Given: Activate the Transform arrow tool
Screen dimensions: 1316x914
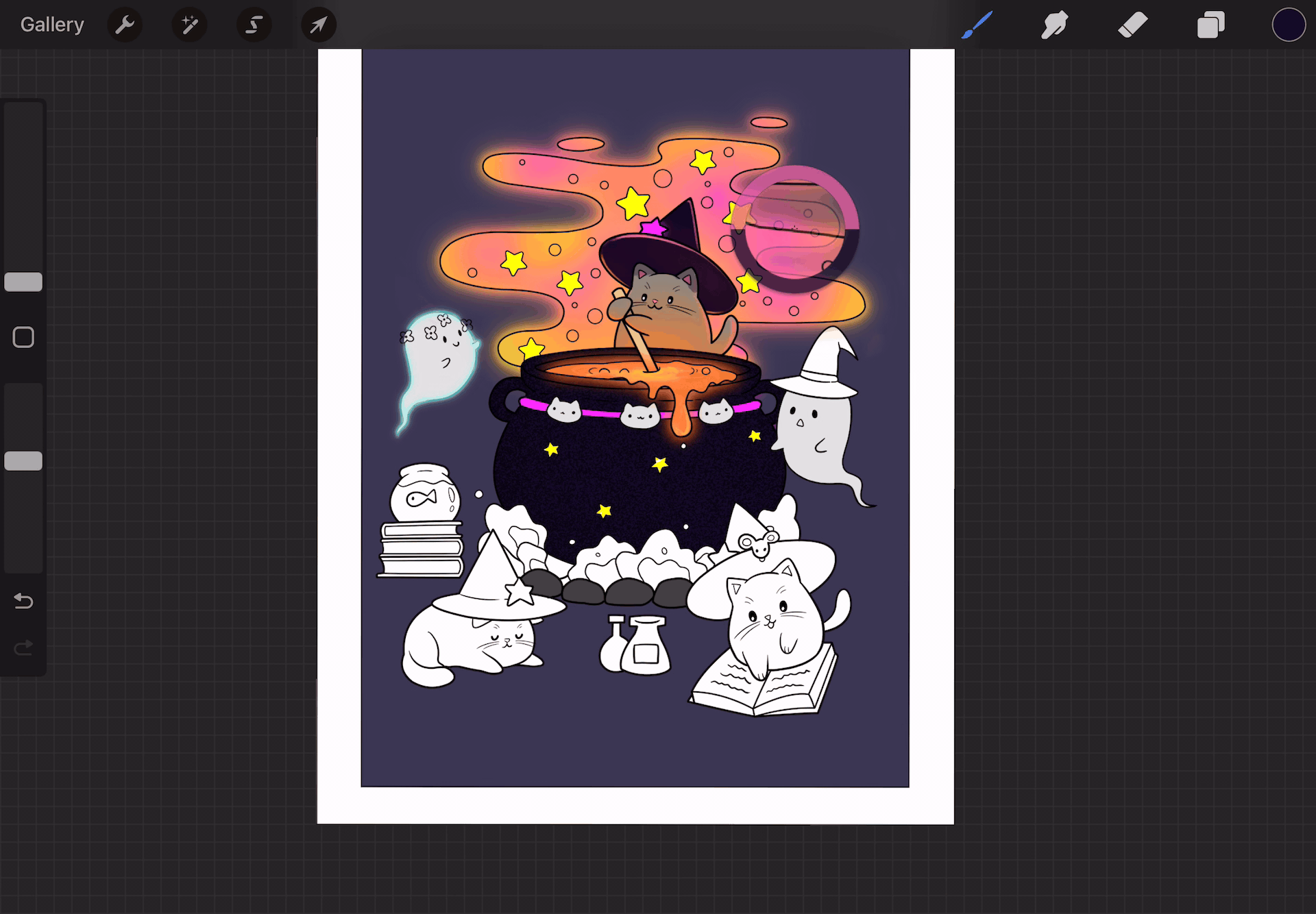Looking at the screenshot, I should click(319, 25).
